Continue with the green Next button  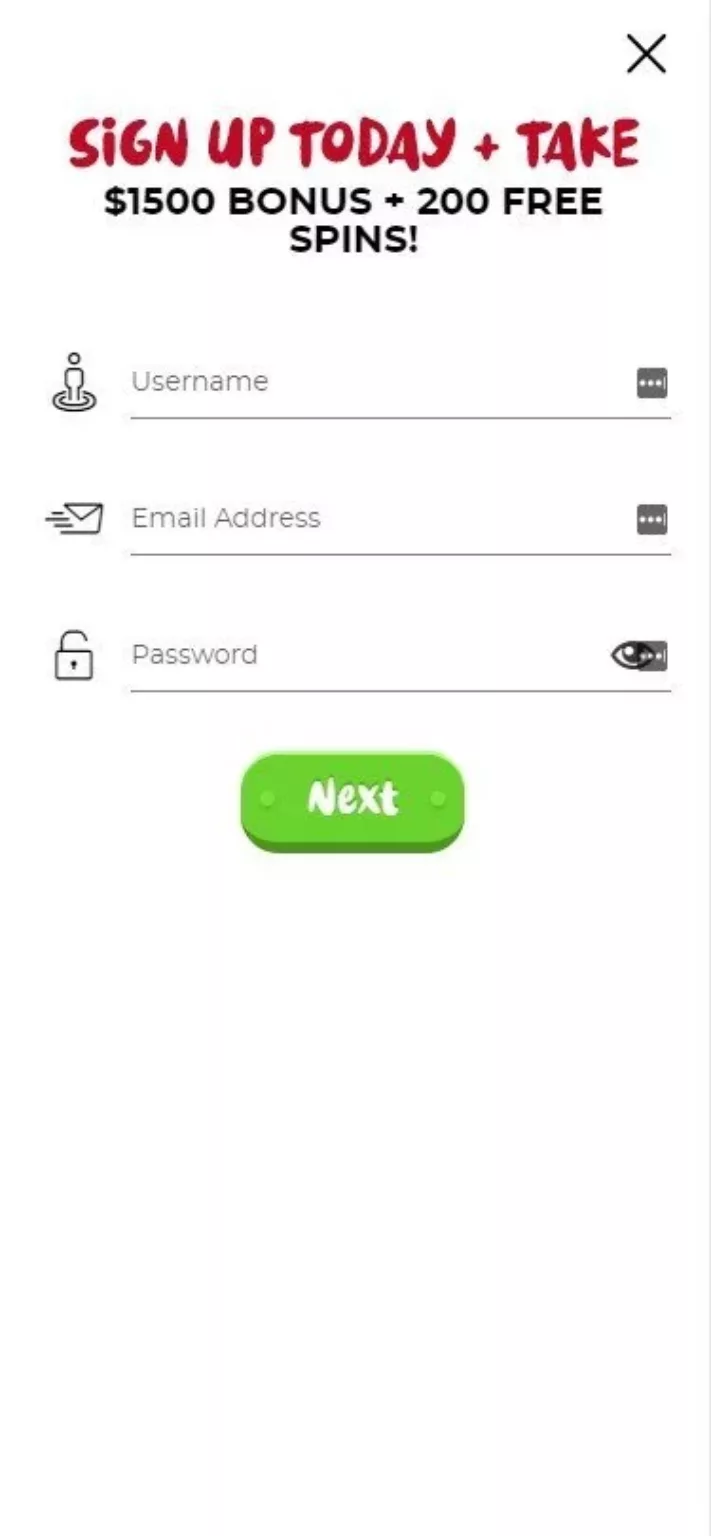click(x=353, y=800)
